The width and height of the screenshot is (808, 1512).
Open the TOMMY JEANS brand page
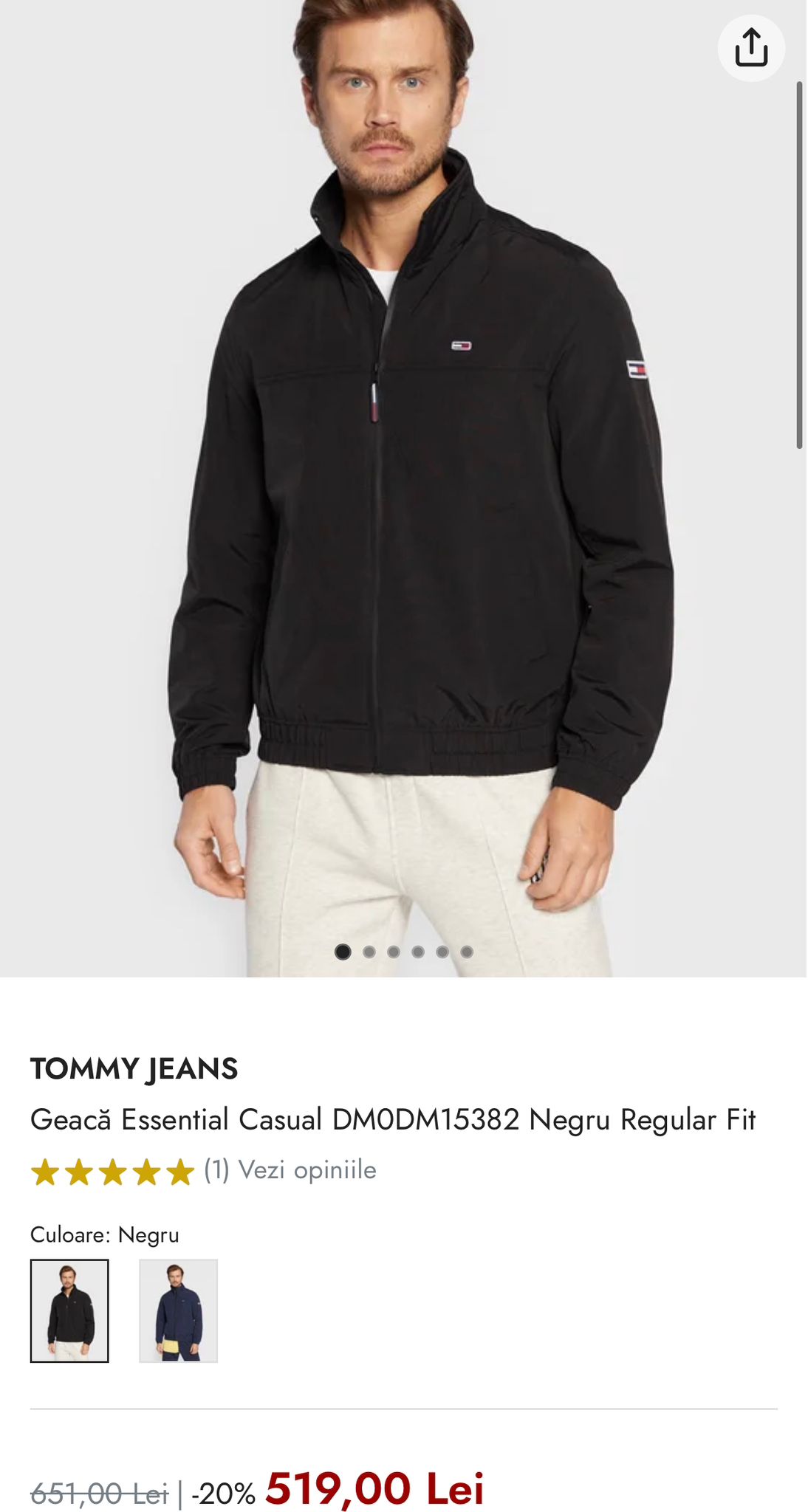point(134,1068)
